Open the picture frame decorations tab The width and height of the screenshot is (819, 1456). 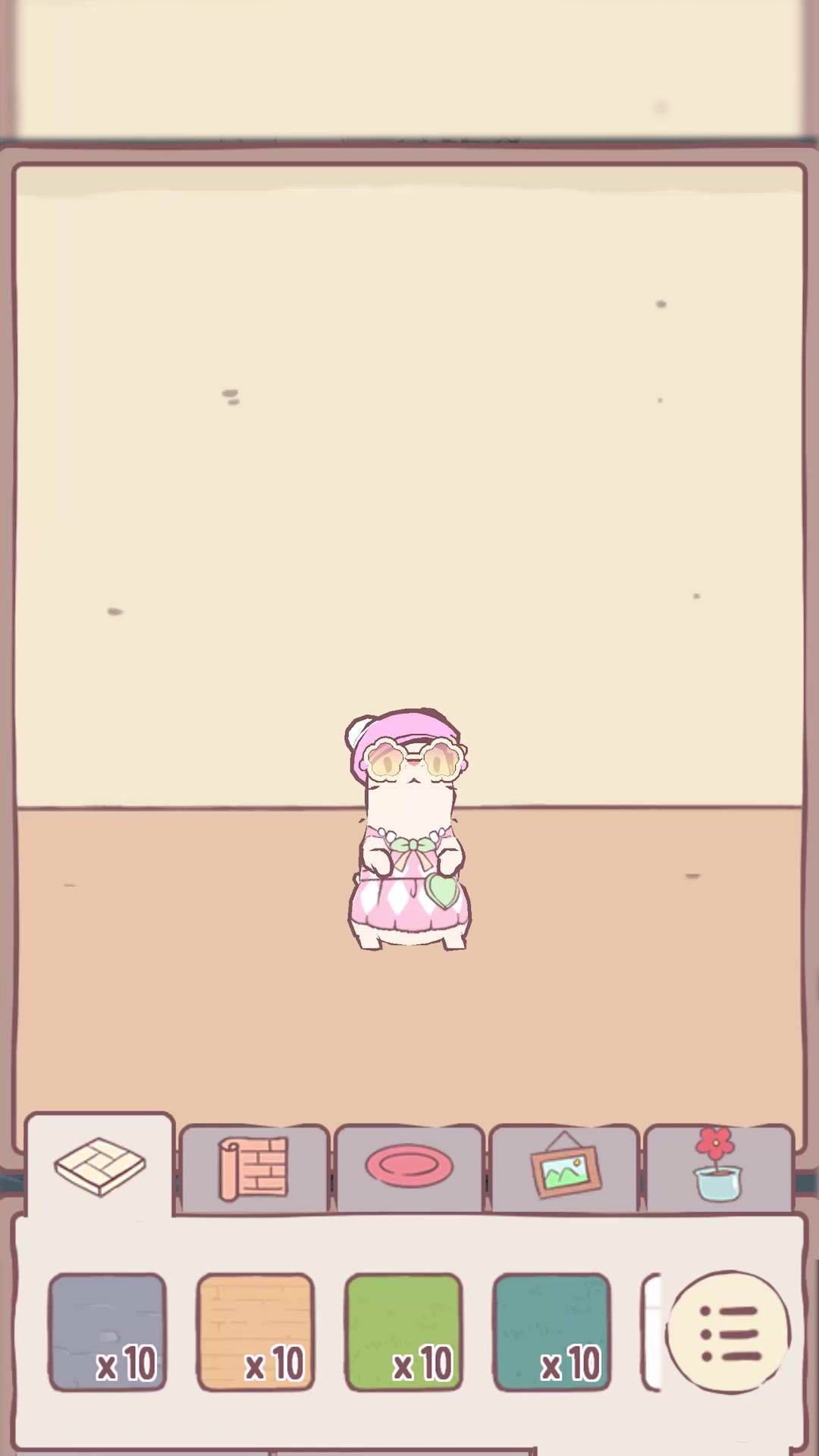click(564, 1169)
